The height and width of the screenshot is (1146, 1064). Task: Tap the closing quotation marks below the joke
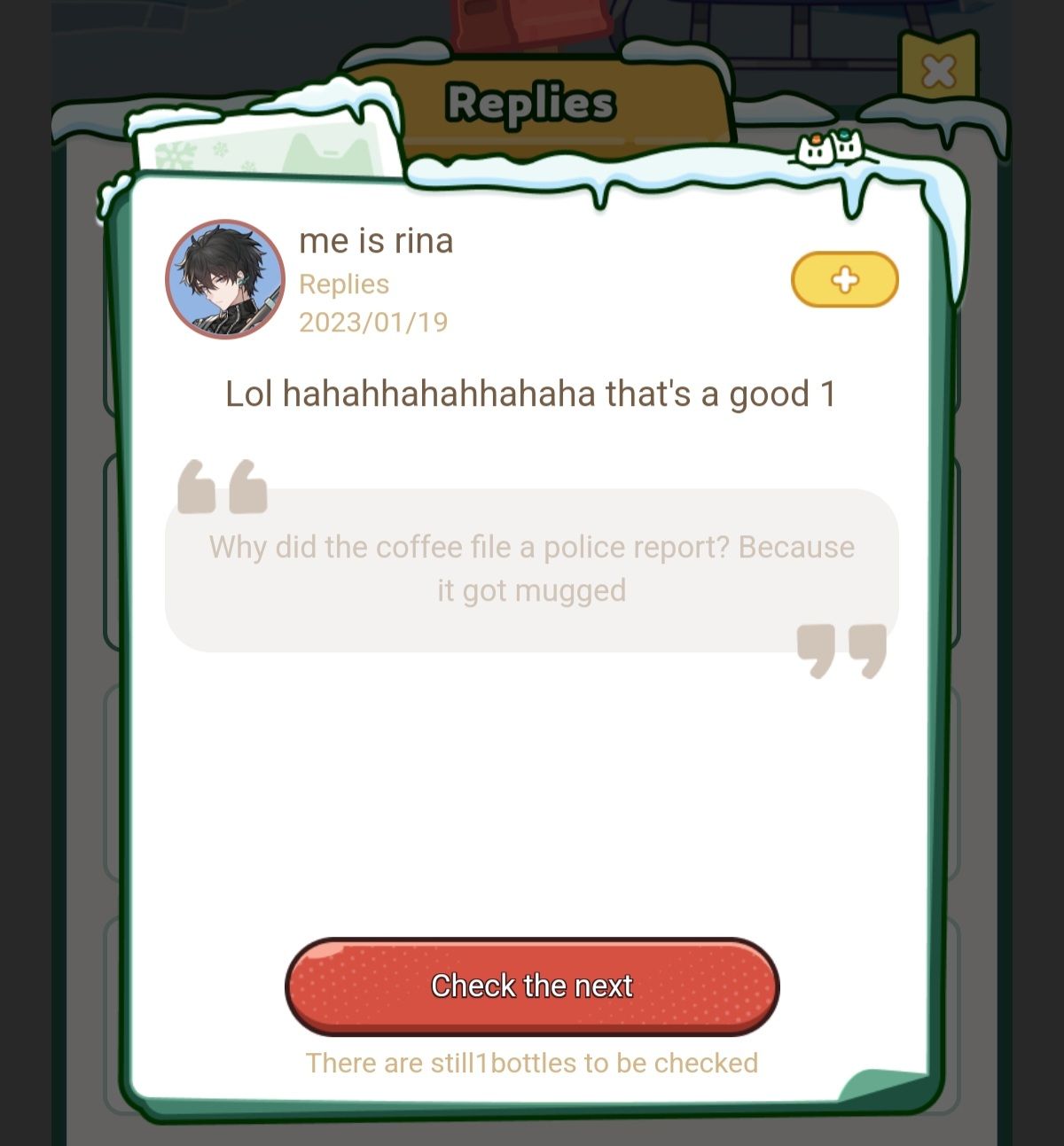pyautogui.click(x=840, y=650)
